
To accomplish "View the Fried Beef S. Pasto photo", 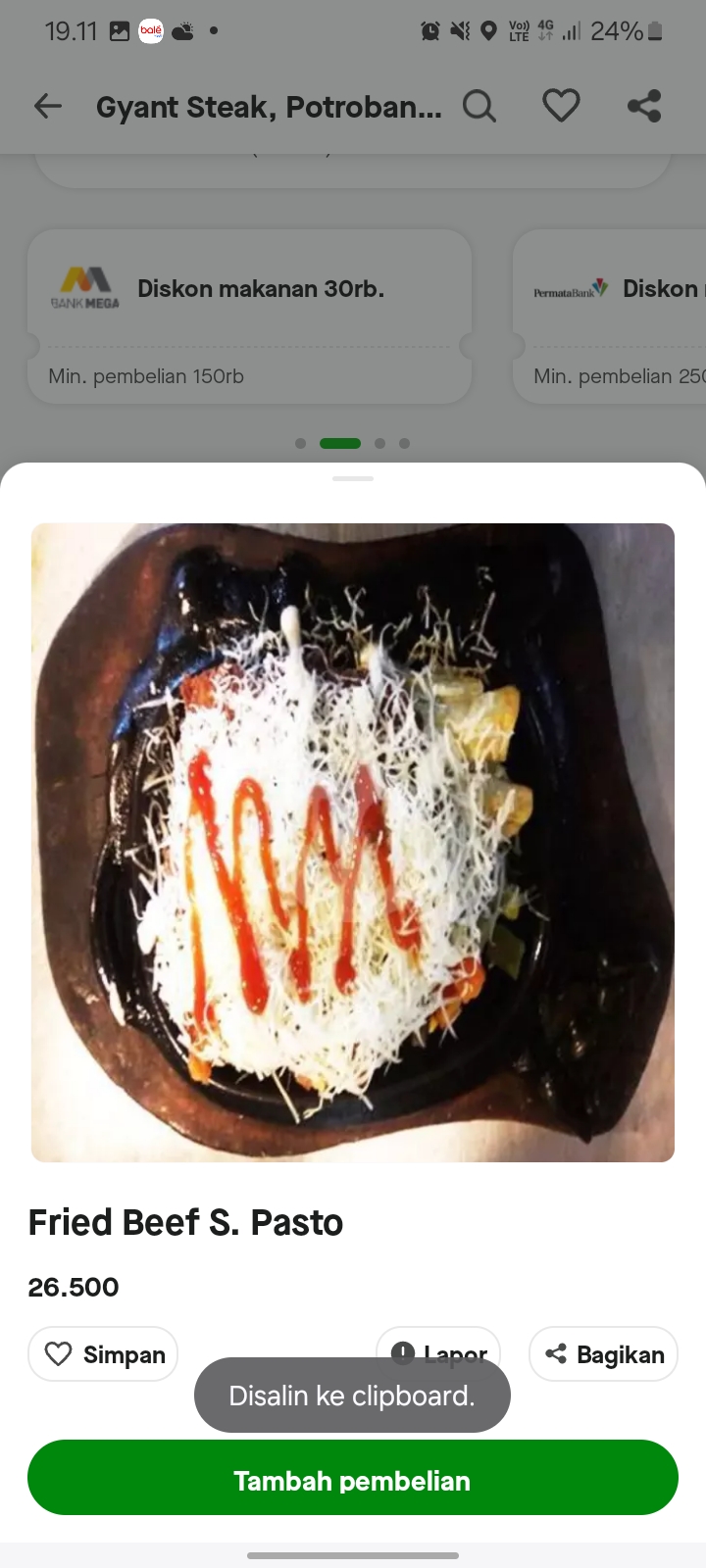I will pyautogui.click(x=353, y=843).
